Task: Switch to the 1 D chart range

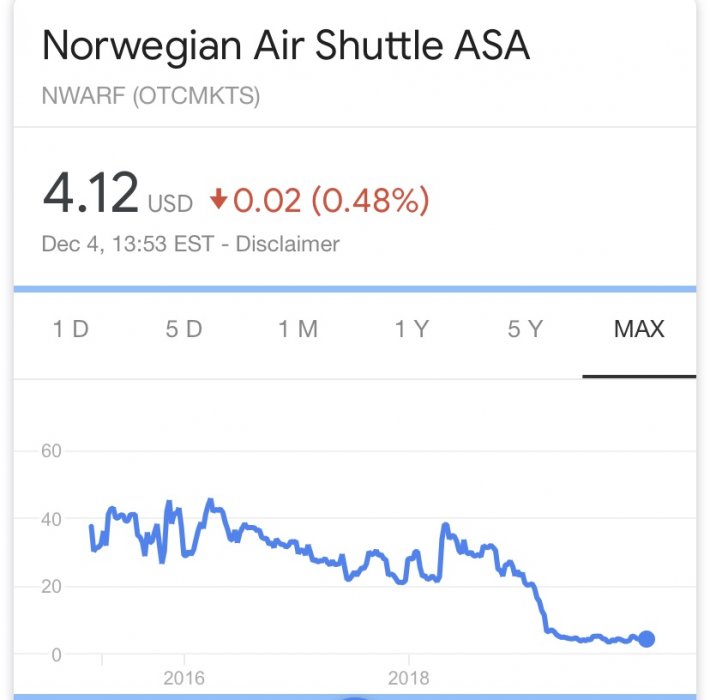Action: pyautogui.click(x=70, y=330)
